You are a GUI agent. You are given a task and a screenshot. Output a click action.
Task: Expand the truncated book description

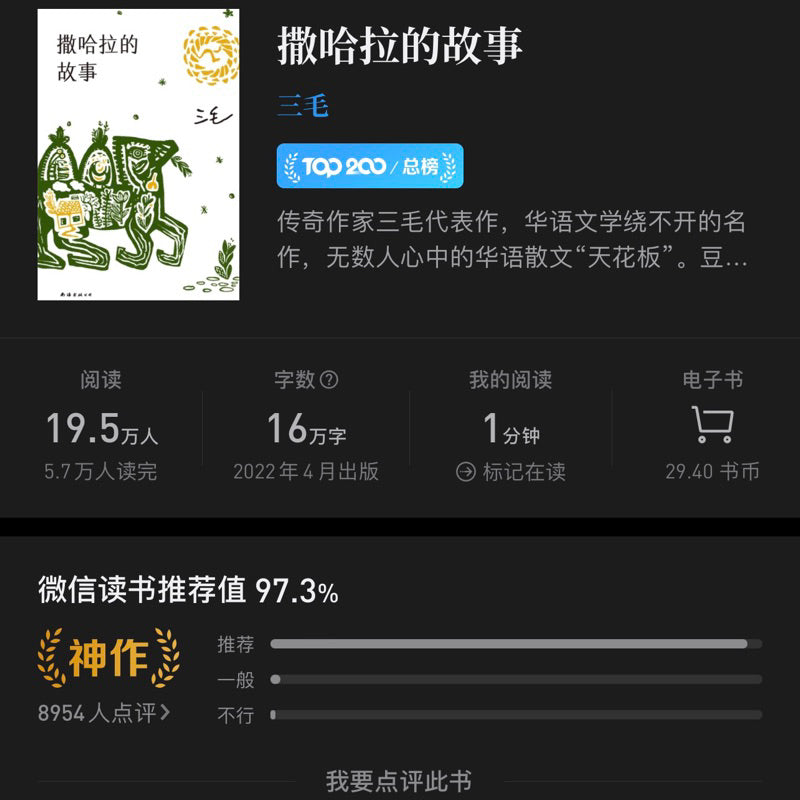tap(512, 240)
